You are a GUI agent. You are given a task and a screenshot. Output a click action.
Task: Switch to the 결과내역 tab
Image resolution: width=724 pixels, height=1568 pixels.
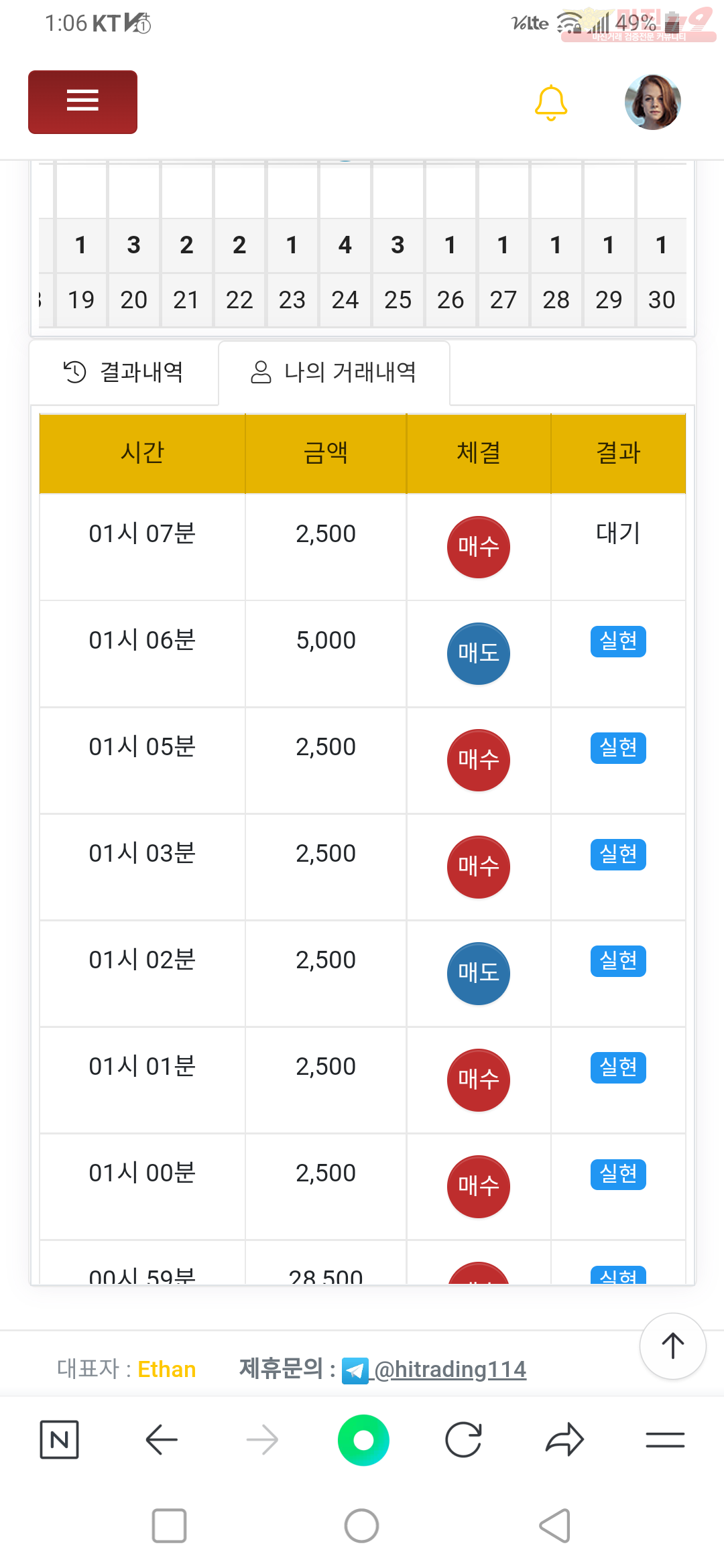pos(124,372)
